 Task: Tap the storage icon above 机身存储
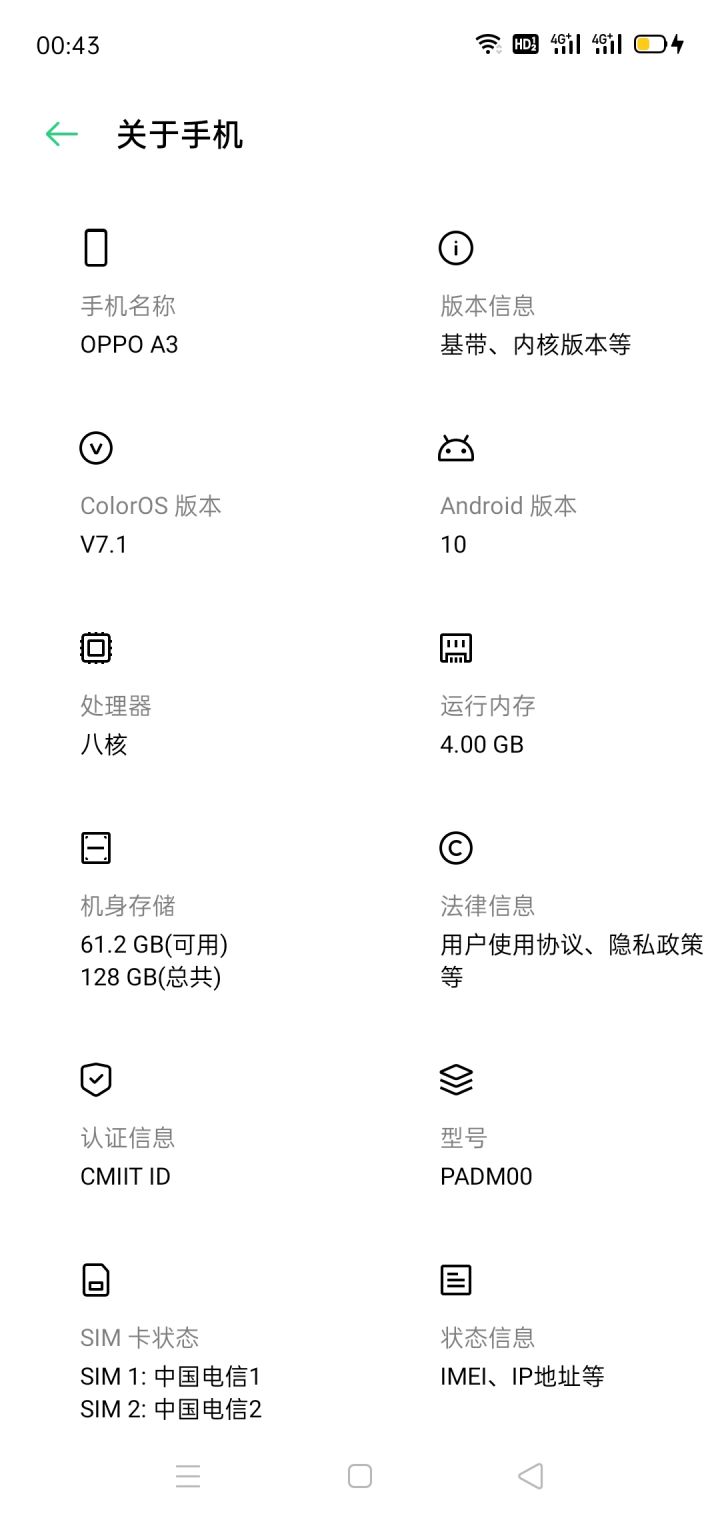pos(95,846)
